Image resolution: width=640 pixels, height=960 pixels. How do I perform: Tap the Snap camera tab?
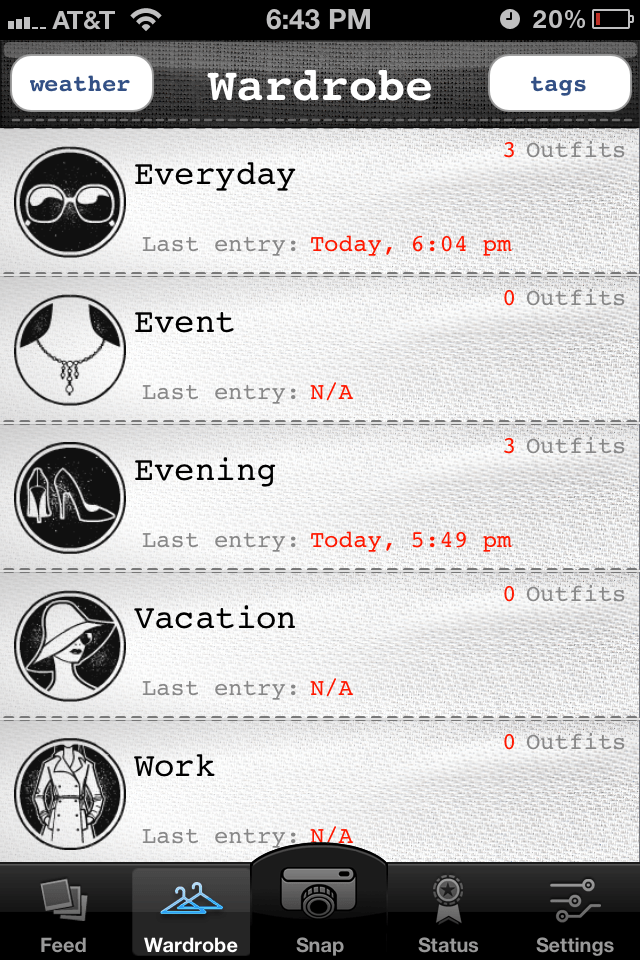pos(320,905)
